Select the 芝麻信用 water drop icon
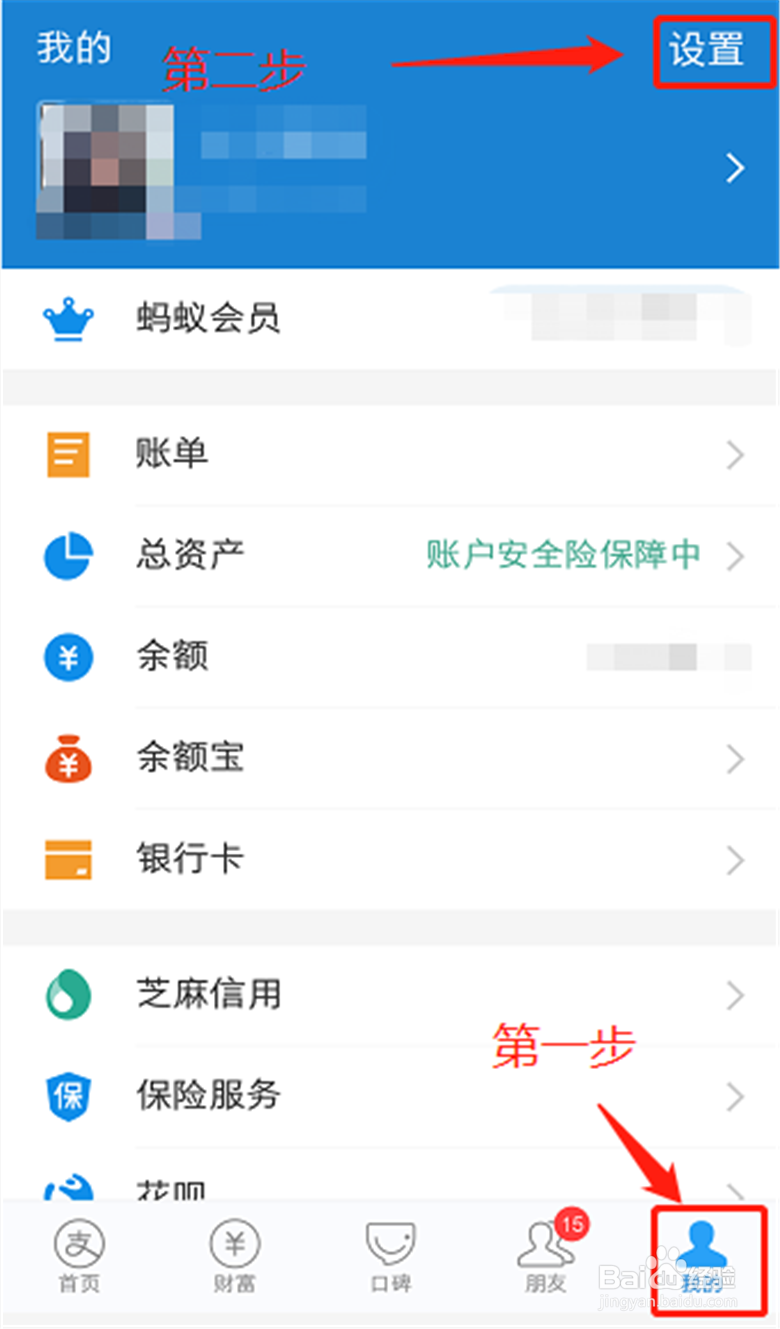This screenshot has width=780, height=1329. tap(67, 994)
